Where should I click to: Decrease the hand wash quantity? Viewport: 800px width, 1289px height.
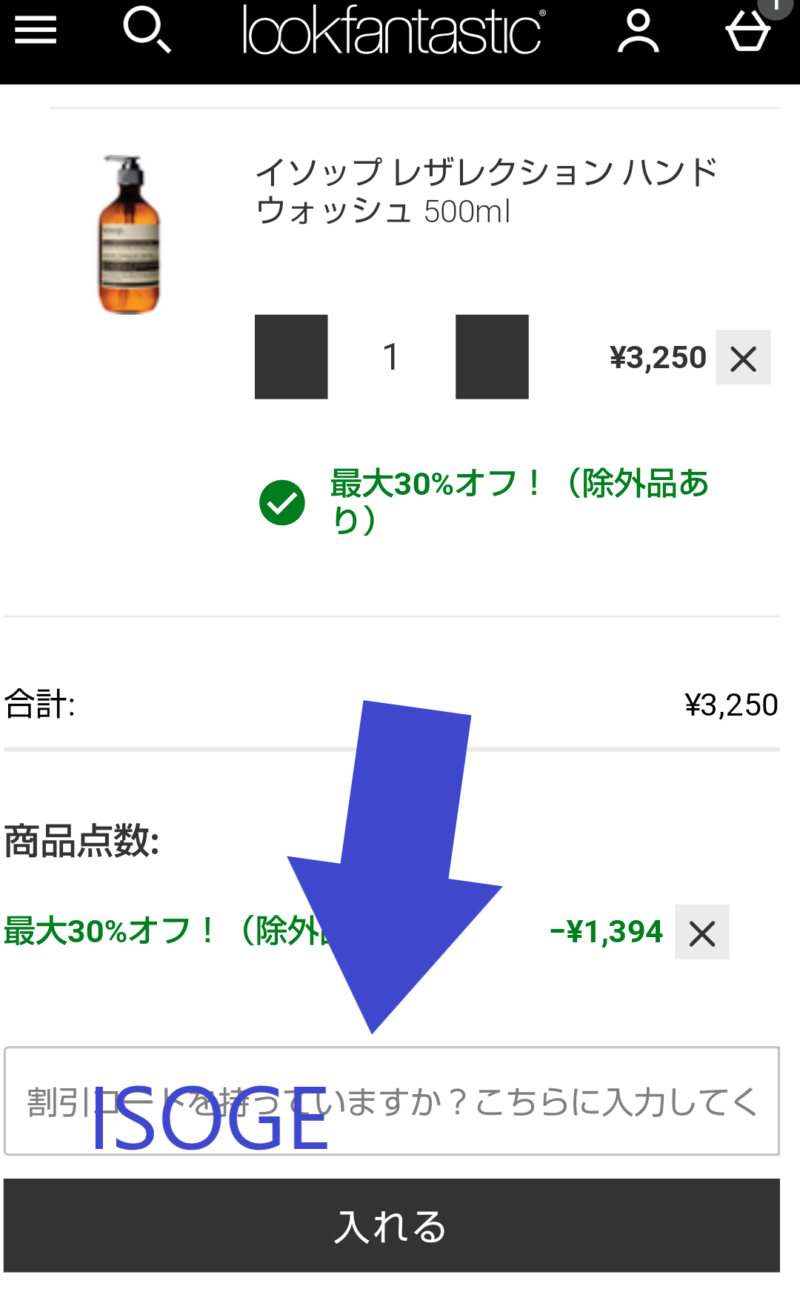click(x=291, y=357)
